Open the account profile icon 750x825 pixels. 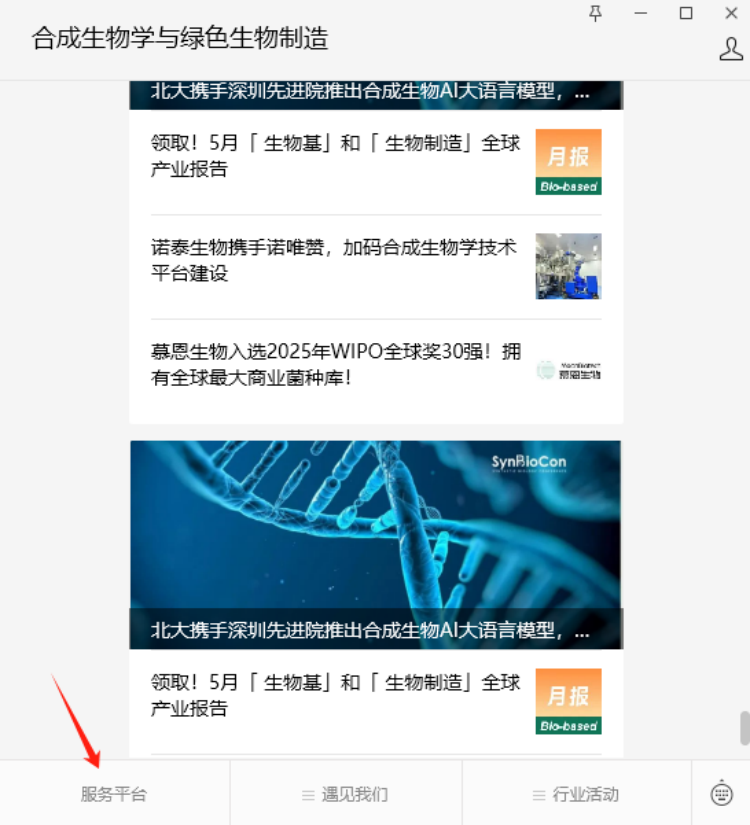[x=731, y=48]
